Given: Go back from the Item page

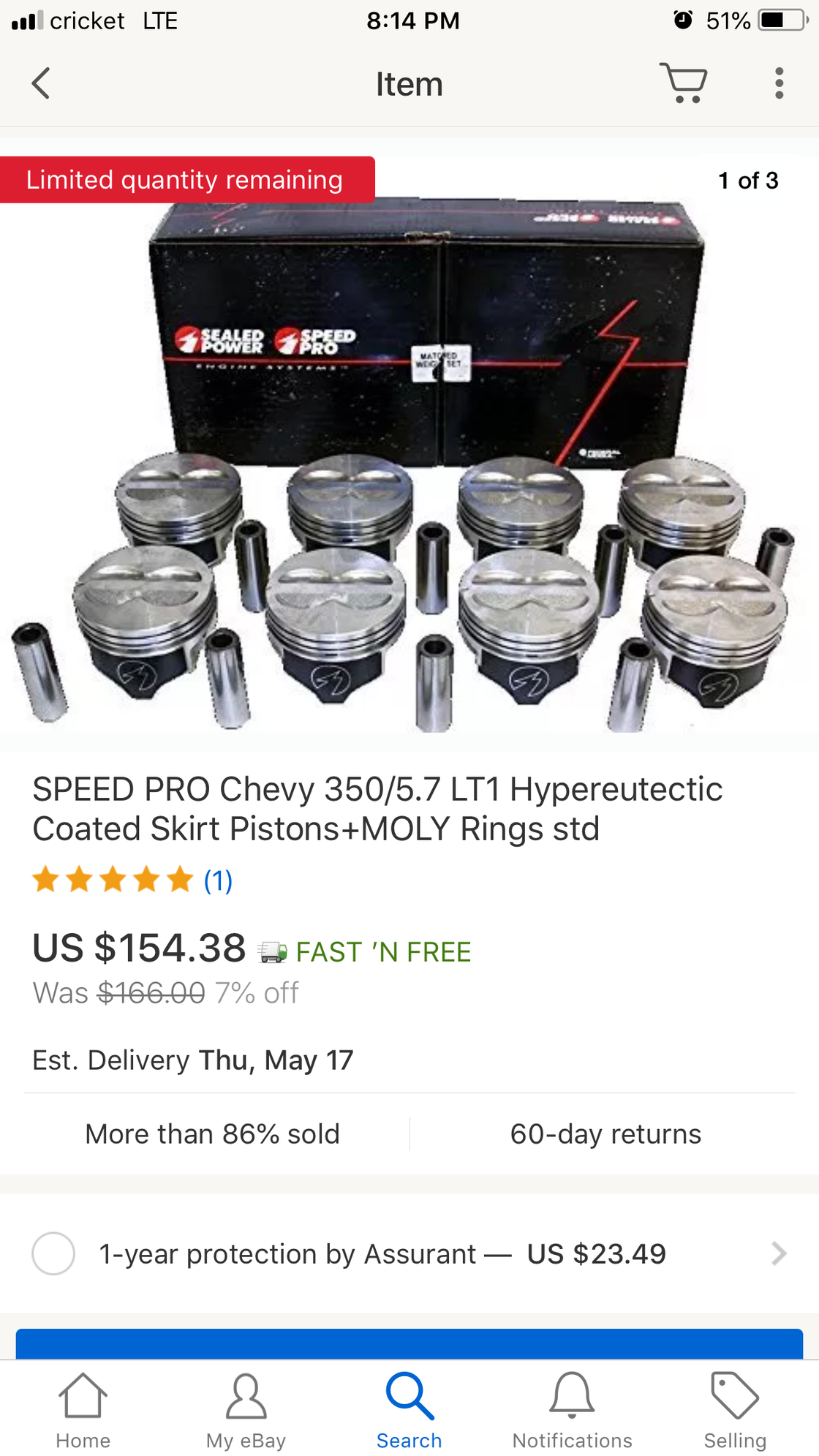Looking at the screenshot, I should (x=42, y=83).
